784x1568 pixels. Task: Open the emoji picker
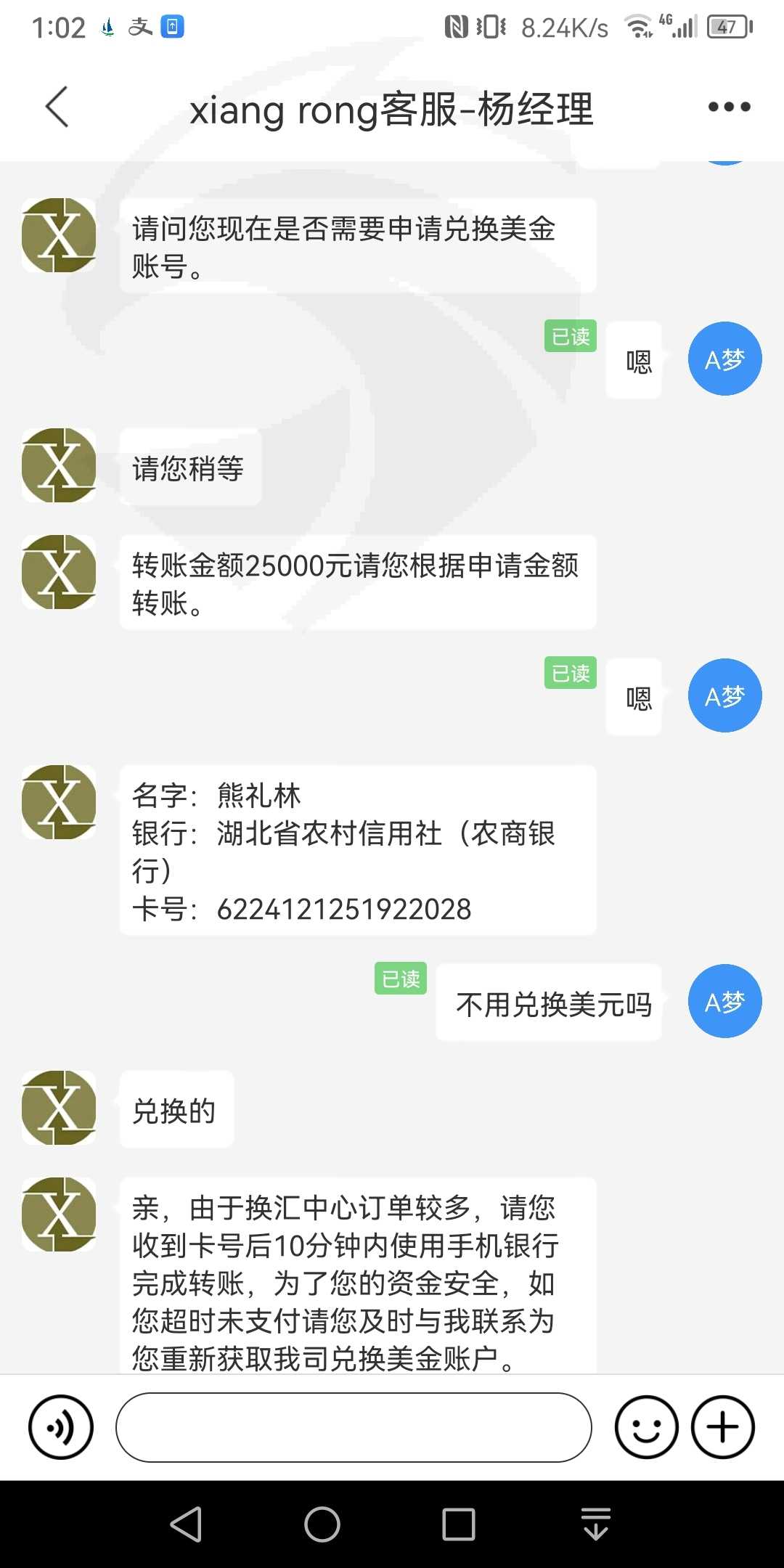pos(646,1427)
